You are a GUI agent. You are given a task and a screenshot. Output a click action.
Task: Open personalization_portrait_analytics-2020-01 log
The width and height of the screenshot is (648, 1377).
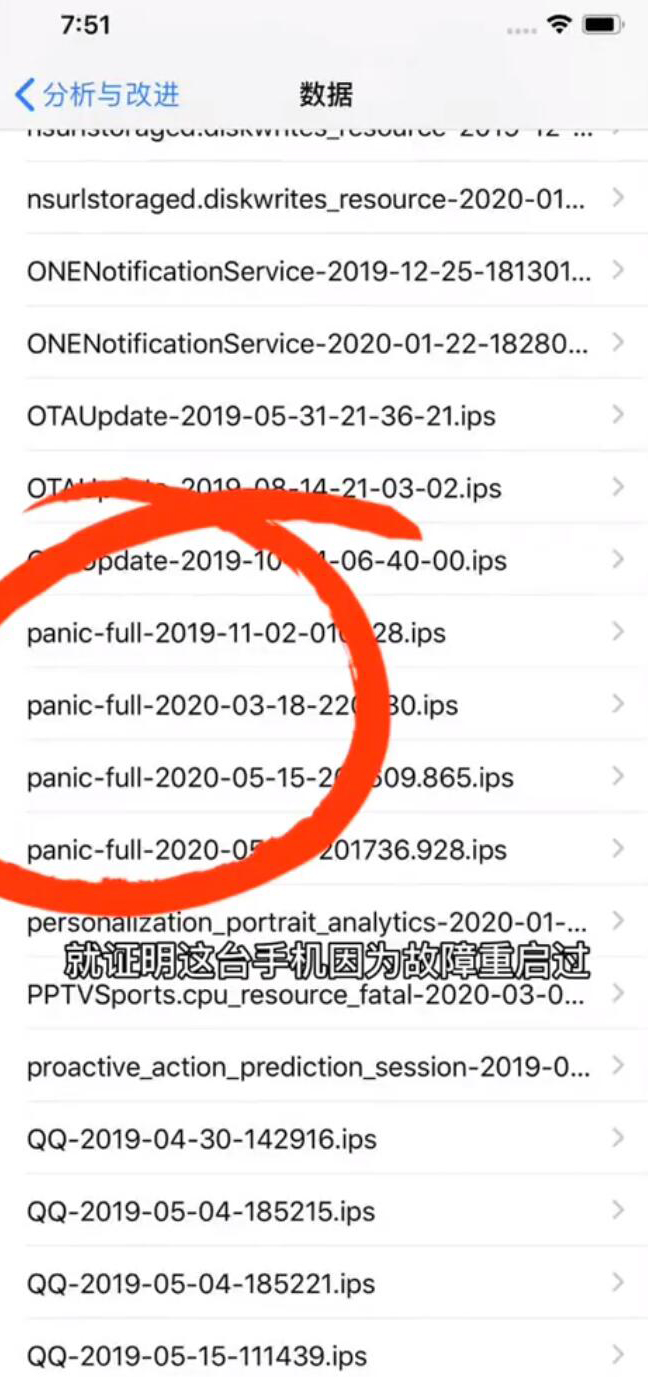pos(324,921)
